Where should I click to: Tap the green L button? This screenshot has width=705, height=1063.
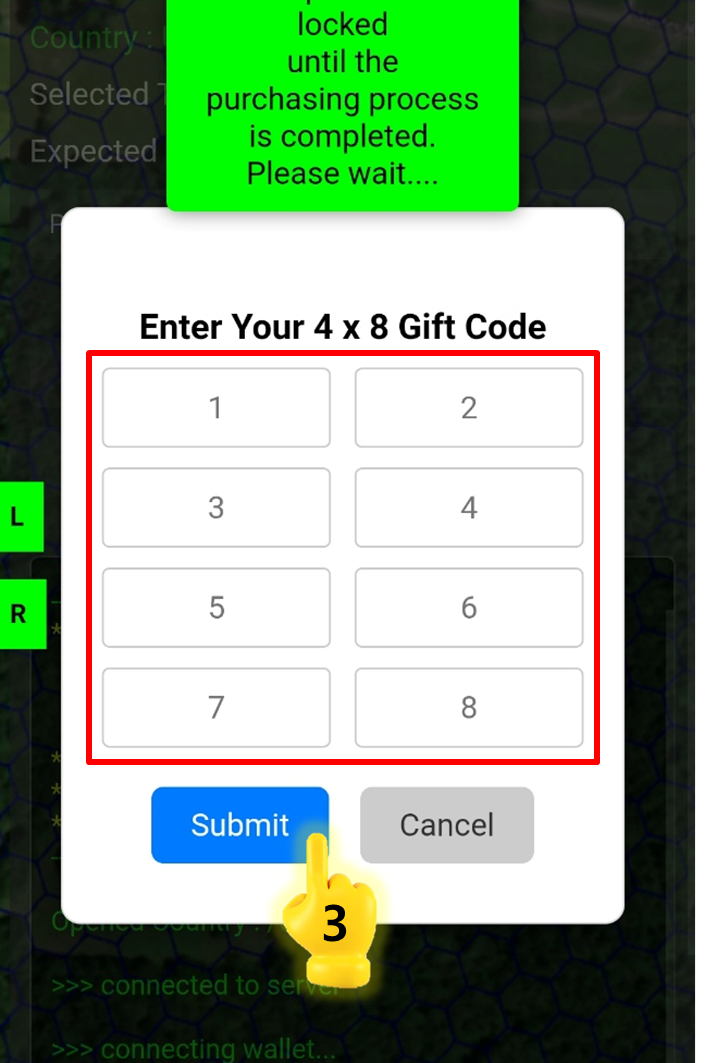[18, 517]
